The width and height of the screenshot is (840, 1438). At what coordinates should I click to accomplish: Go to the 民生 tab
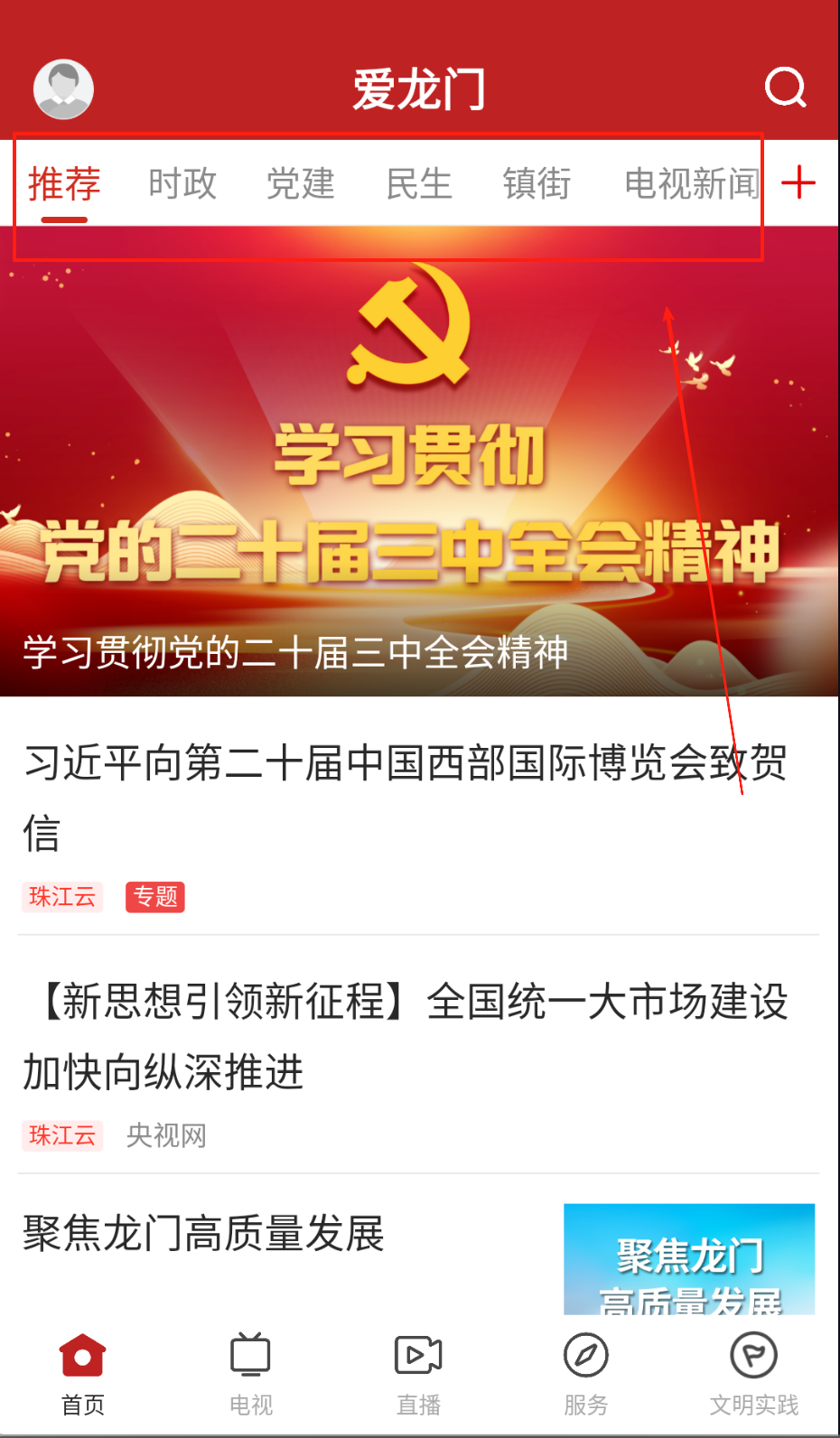click(419, 184)
